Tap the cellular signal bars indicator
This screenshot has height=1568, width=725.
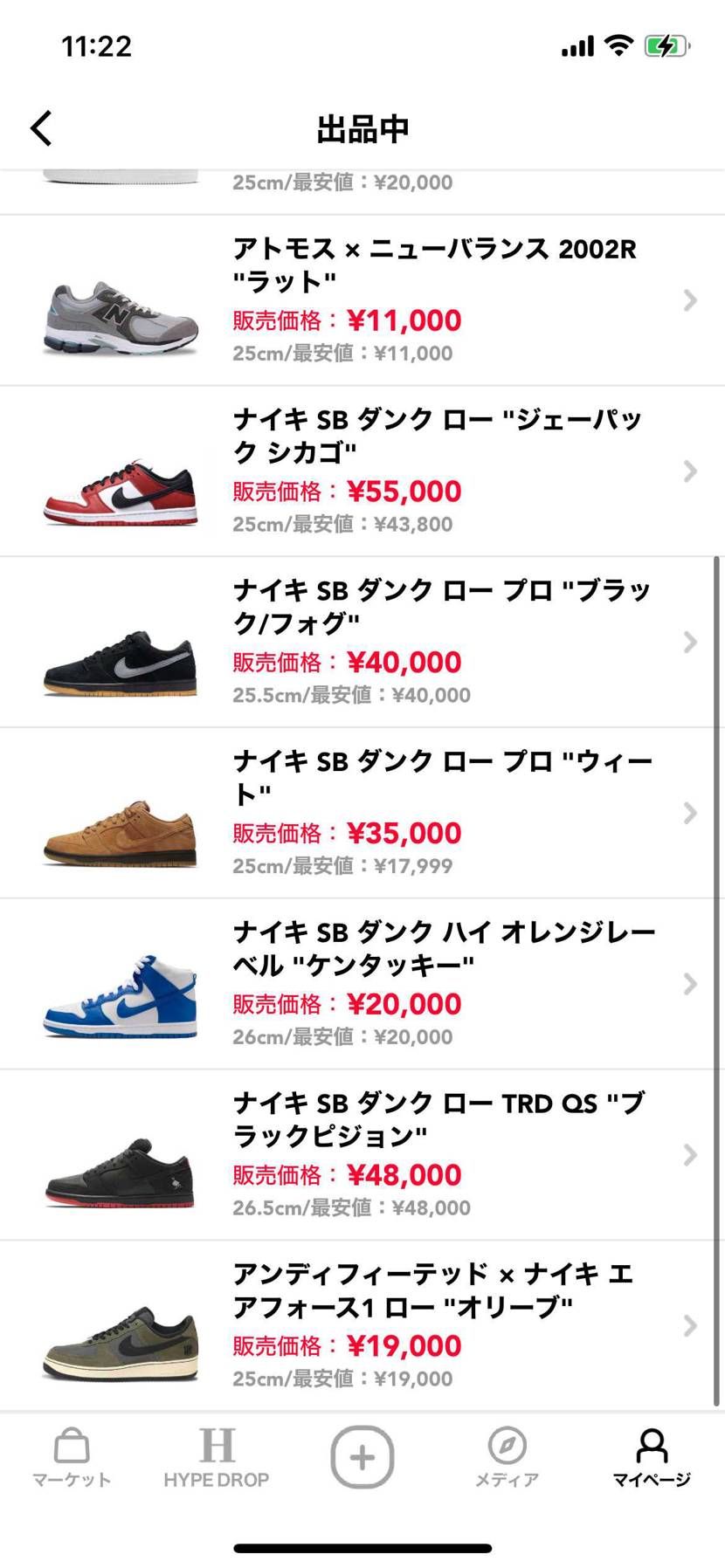(x=578, y=45)
